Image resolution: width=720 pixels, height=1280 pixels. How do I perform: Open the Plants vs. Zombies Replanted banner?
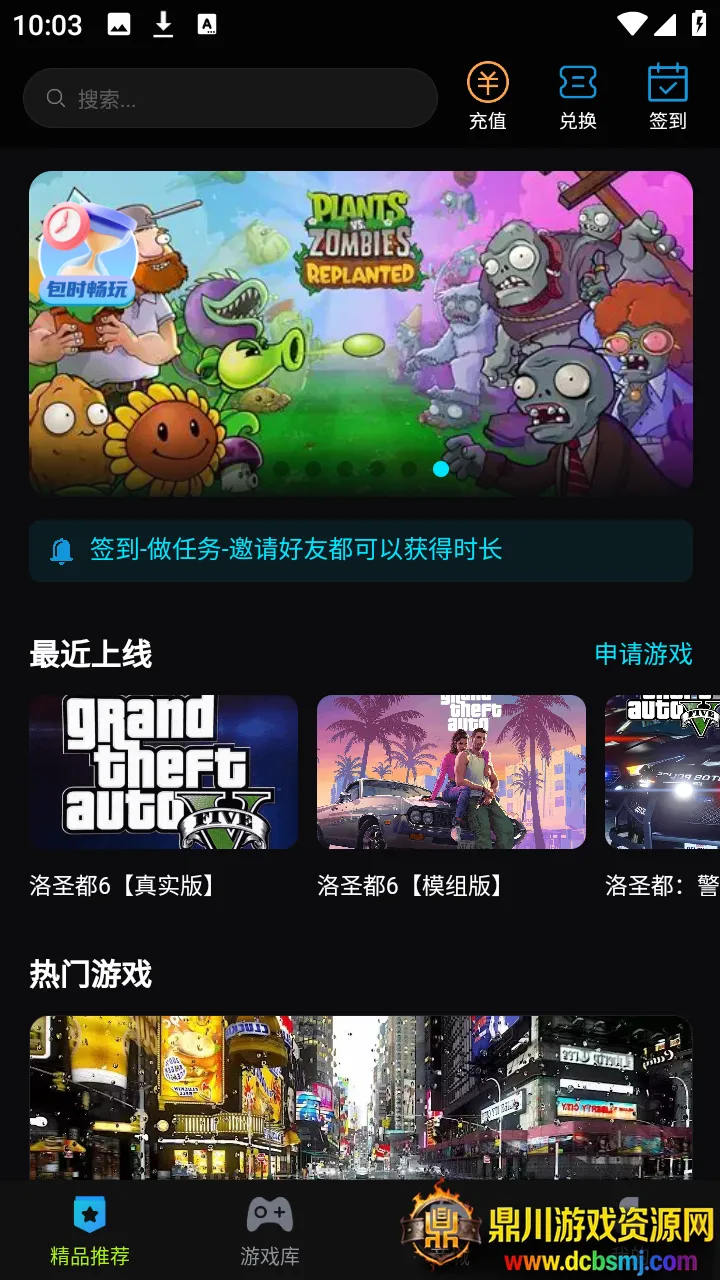(x=360, y=332)
